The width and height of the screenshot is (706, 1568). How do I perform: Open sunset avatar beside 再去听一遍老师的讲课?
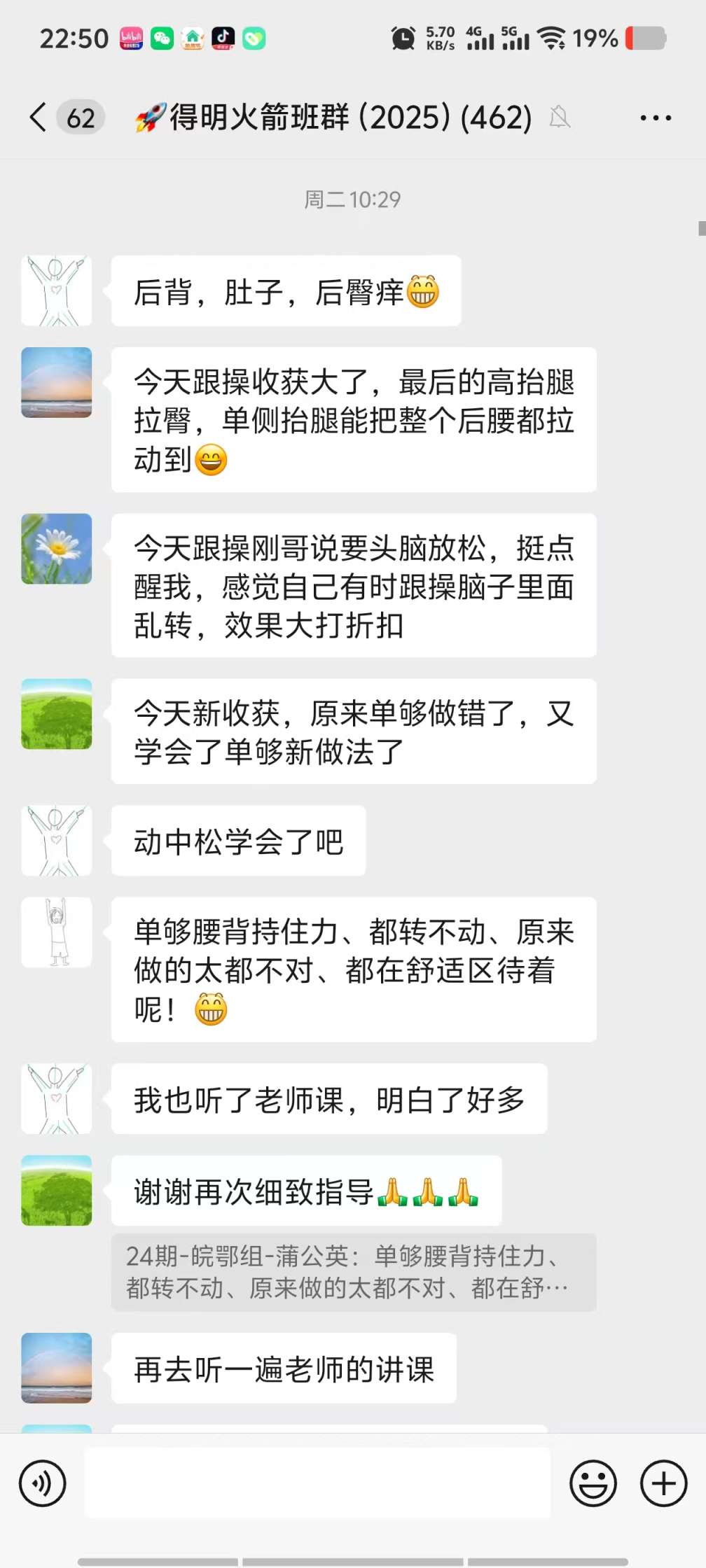[x=57, y=1368]
